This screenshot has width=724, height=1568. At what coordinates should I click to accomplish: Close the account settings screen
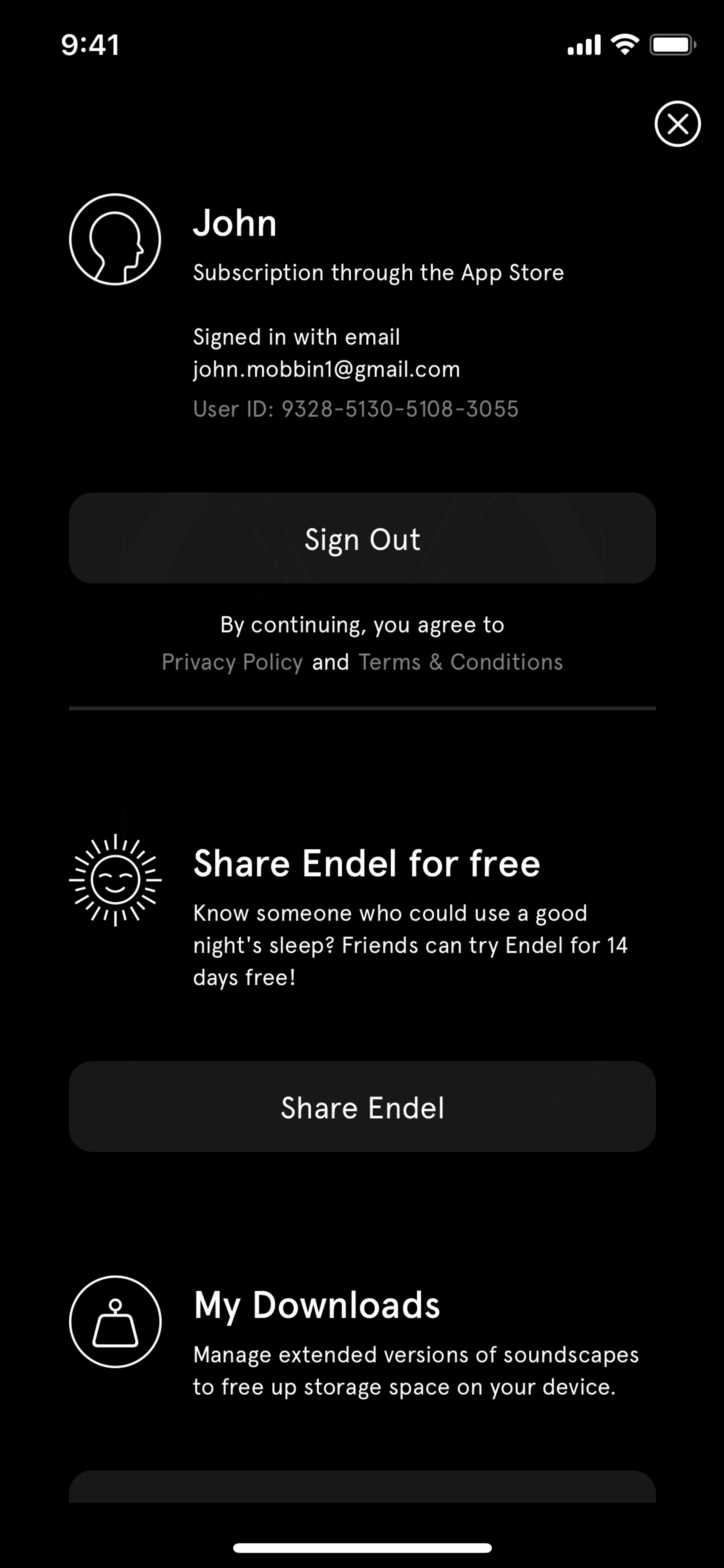click(677, 124)
